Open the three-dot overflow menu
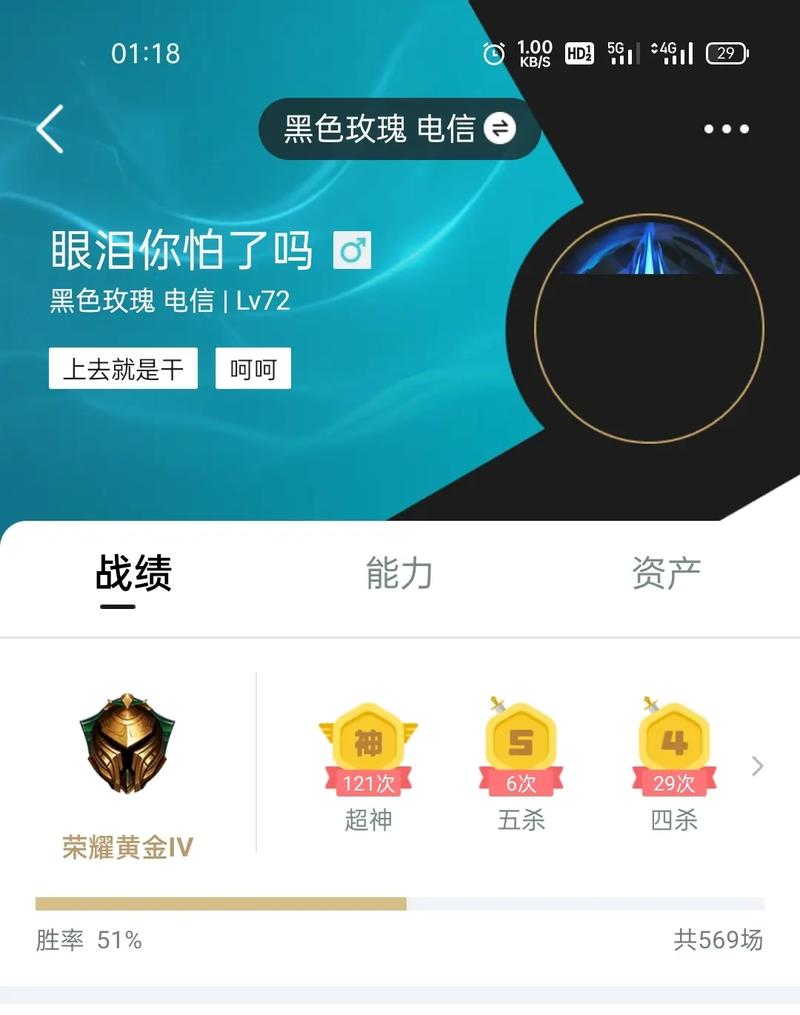 (x=726, y=129)
